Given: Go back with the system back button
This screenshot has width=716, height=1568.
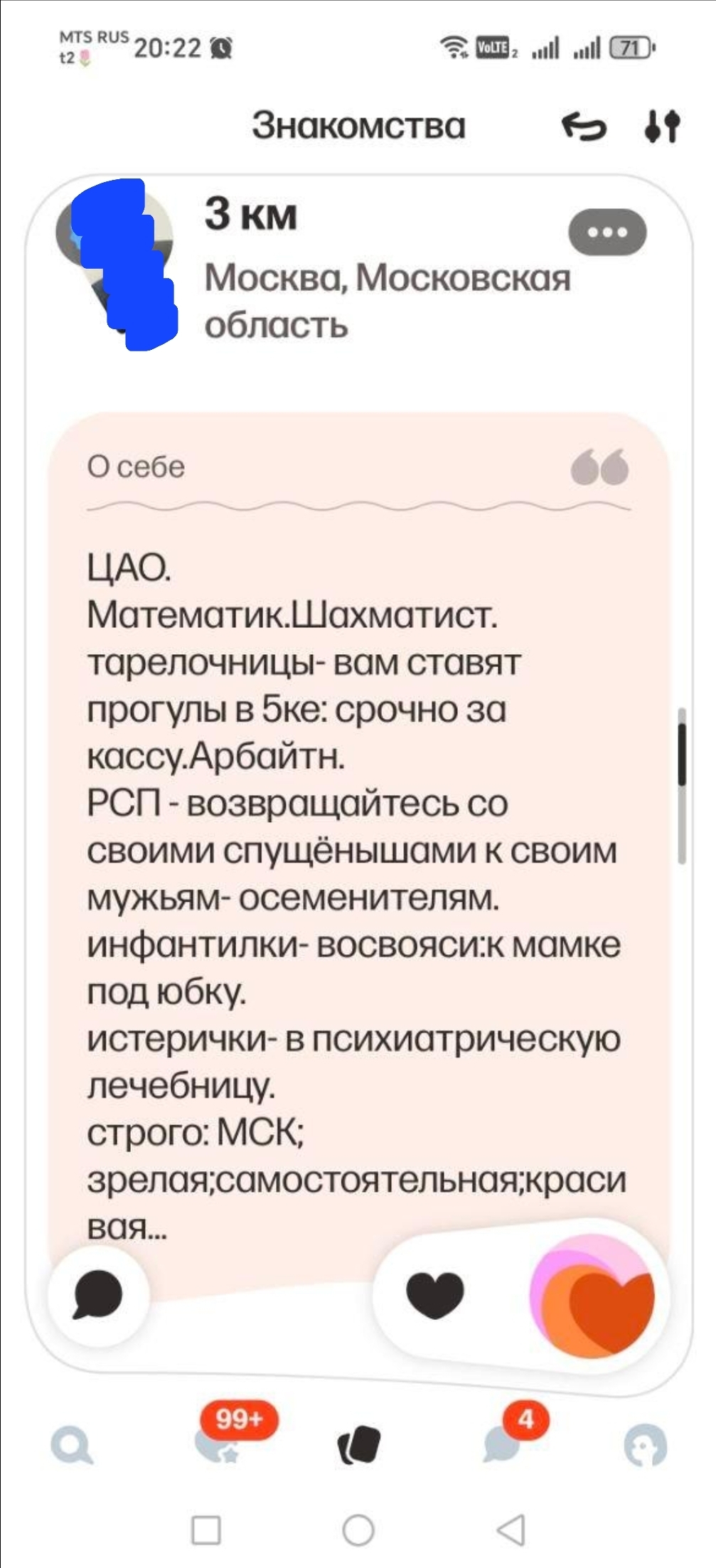Looking at the screenshot, I should [511, 1530].
